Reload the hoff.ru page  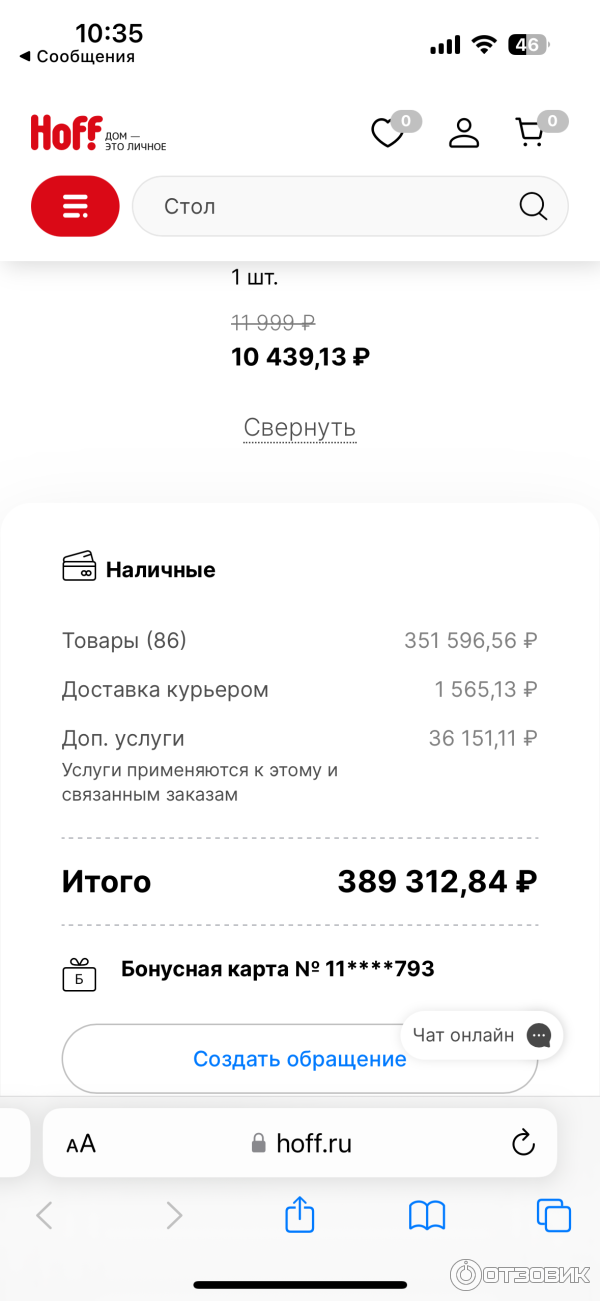click(522, 1143)
